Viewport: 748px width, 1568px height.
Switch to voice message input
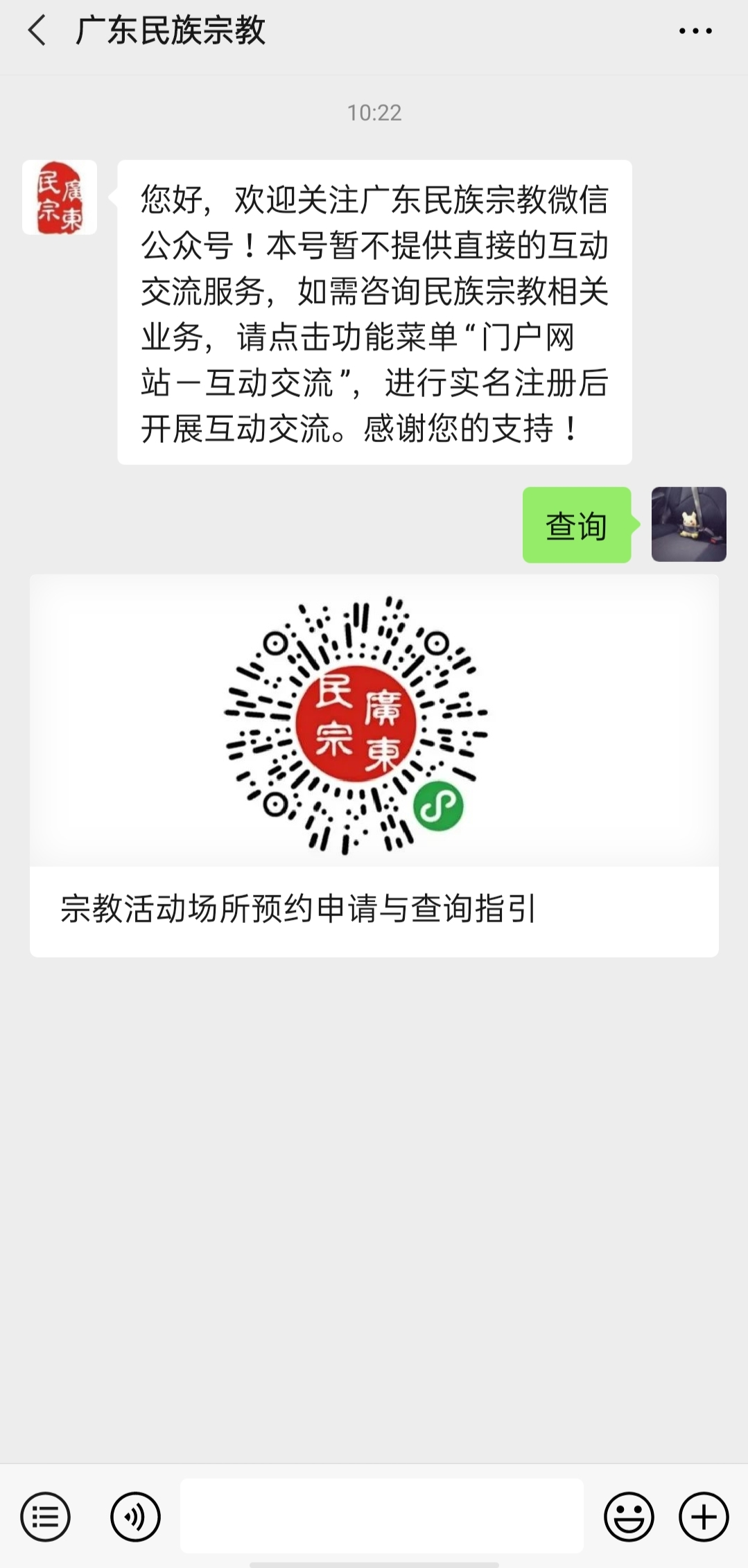[x=135, y=1517]
